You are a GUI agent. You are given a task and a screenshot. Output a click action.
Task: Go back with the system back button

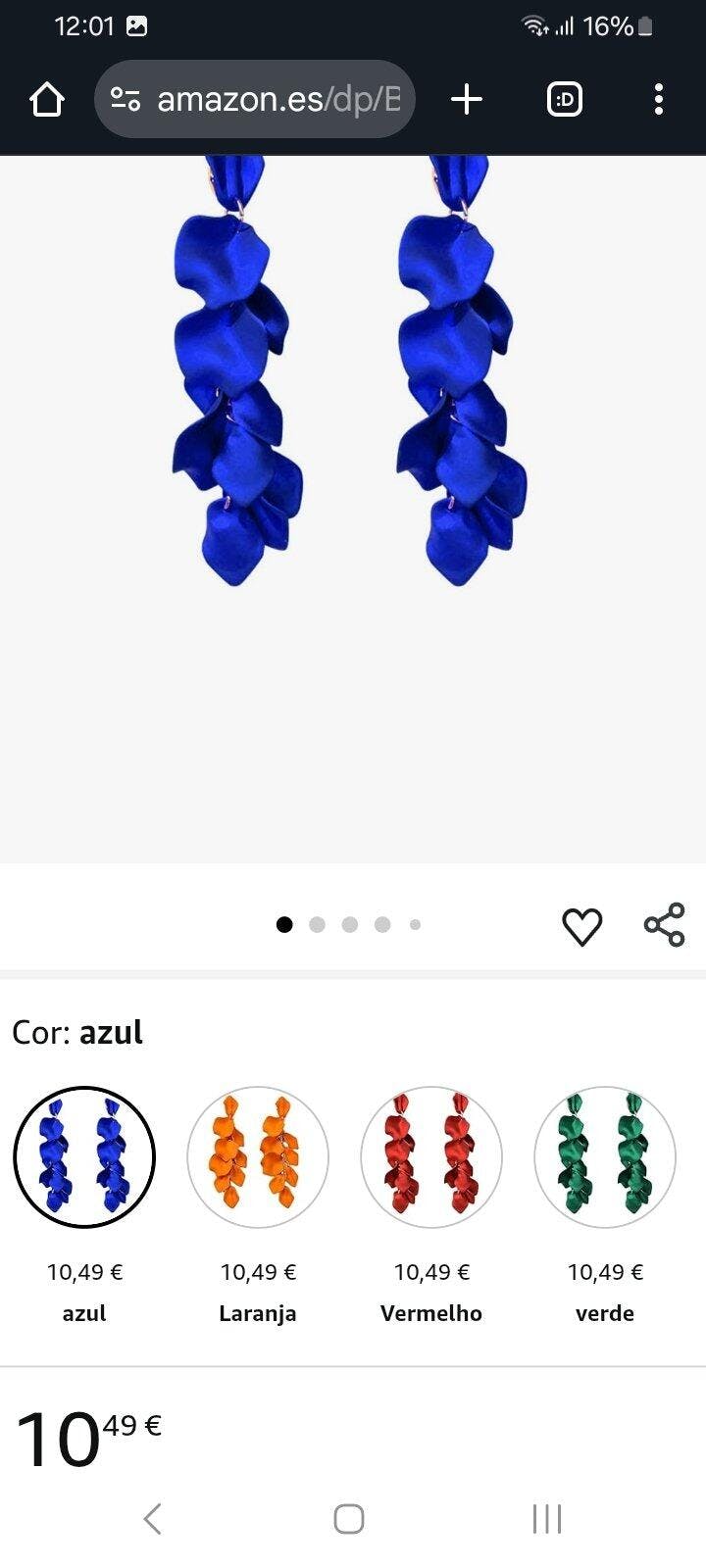coord(152,1519)
